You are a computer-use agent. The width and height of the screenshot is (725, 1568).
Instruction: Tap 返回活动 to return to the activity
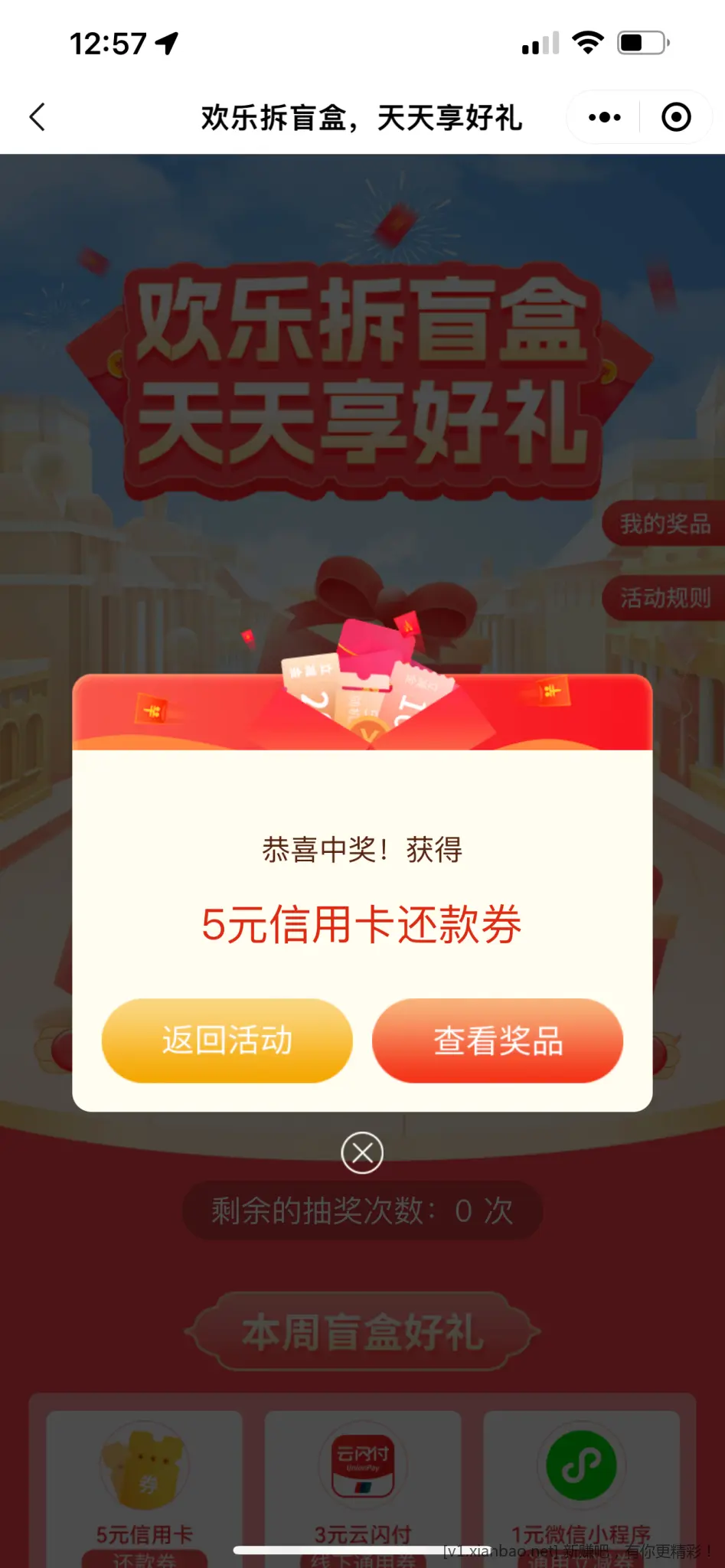227,1040
